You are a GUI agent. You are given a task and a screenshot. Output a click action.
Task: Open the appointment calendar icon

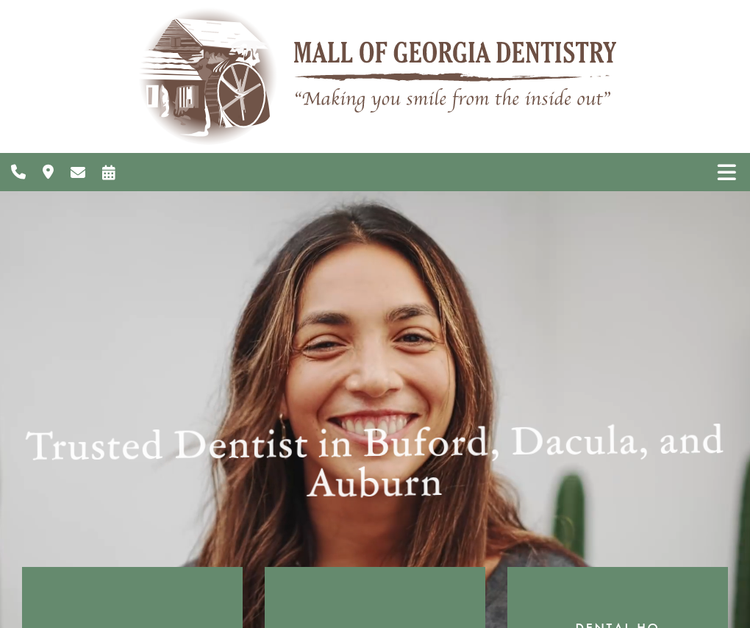pos(109,172)
